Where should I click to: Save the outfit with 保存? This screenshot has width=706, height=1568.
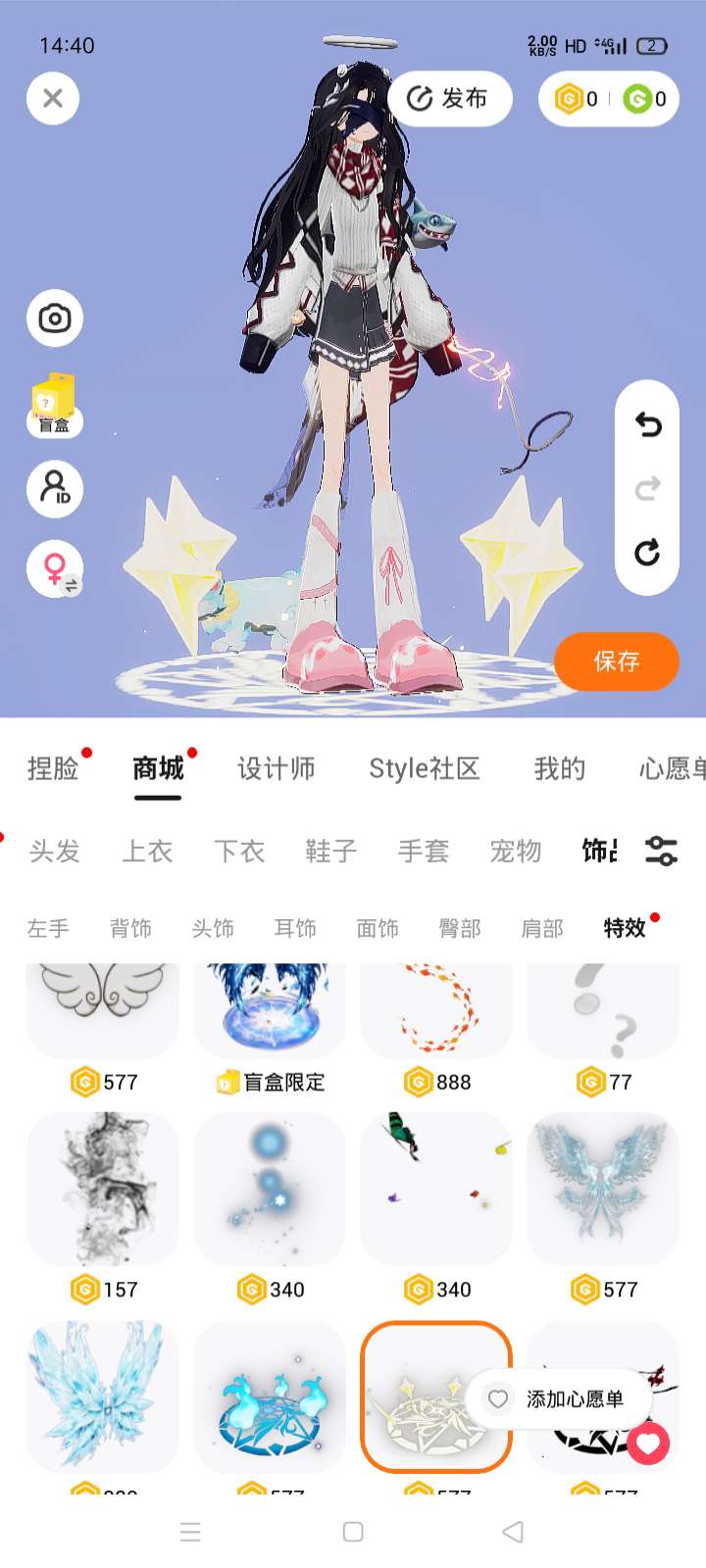(x=617, y=661)
